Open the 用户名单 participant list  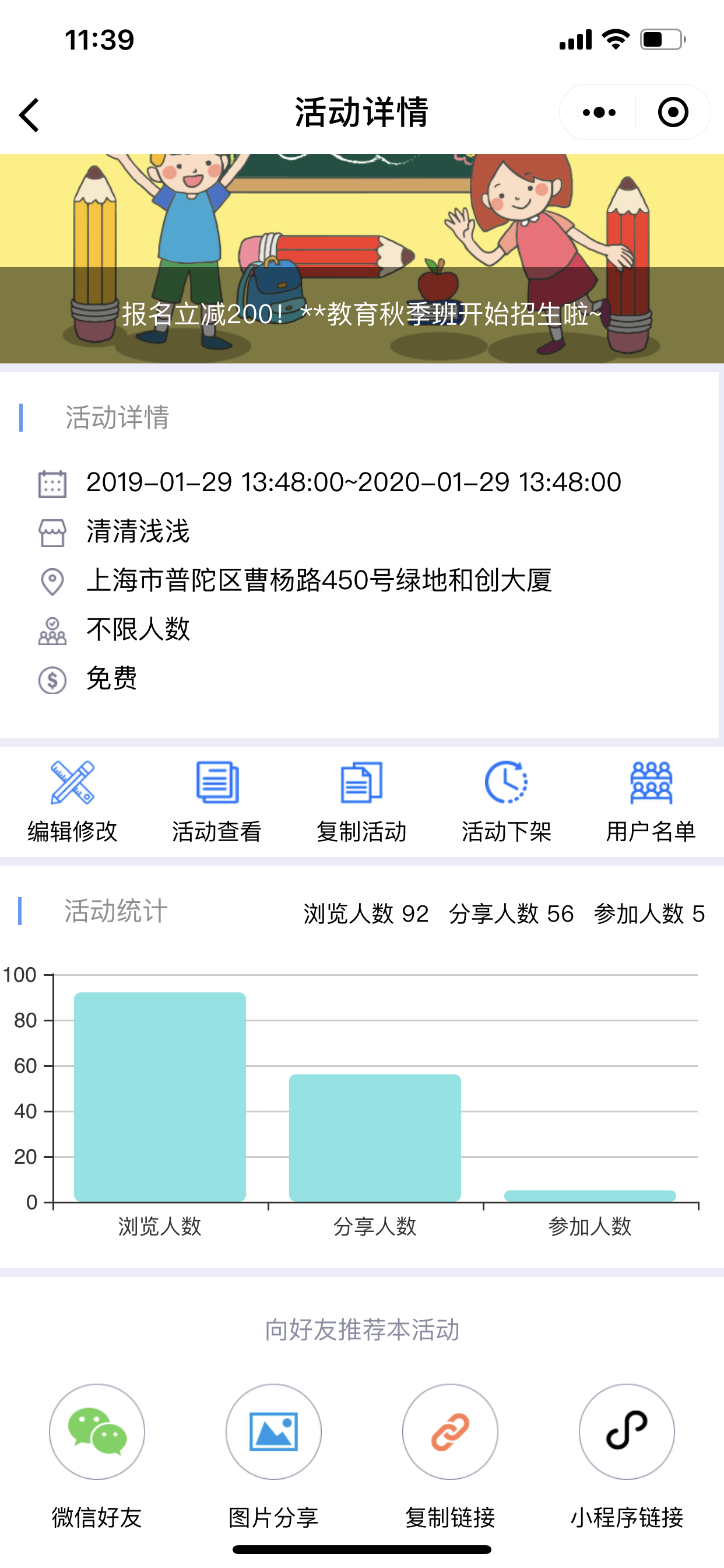point(651,801)
